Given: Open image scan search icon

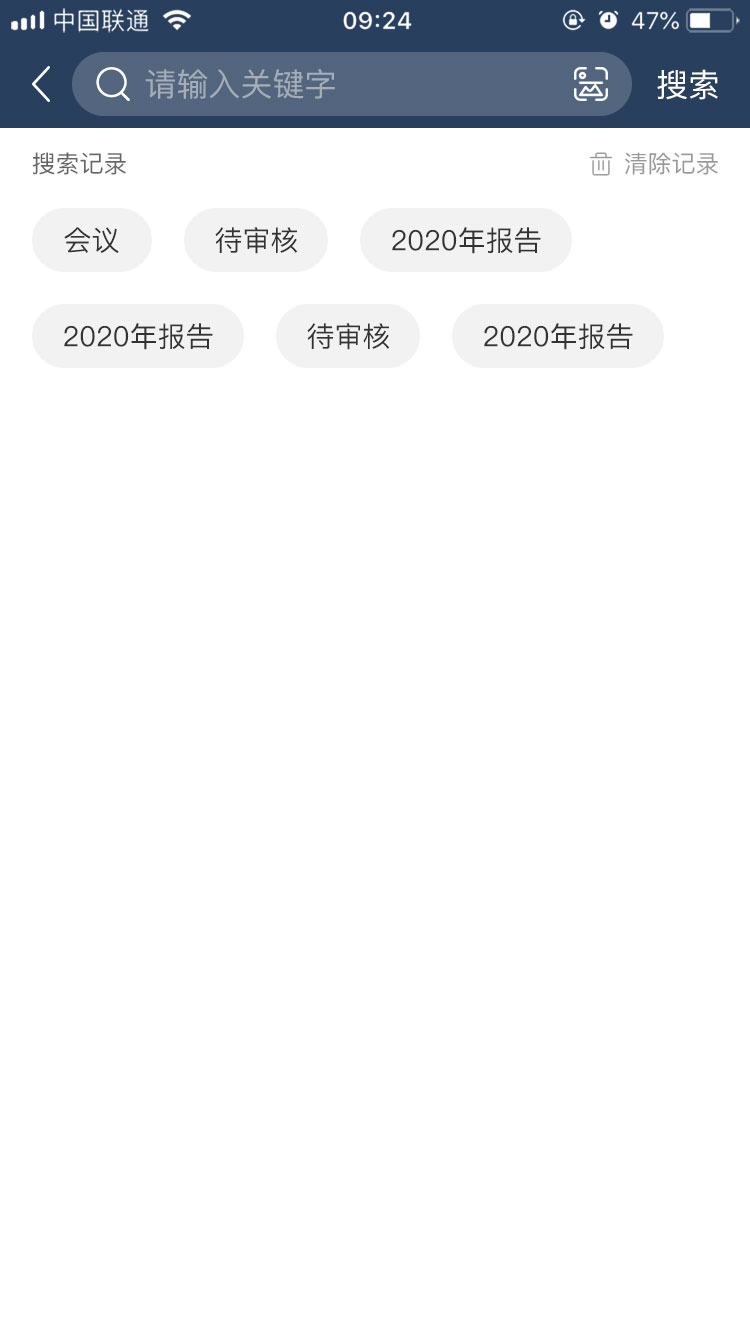Looking at the screenshot, I should pos(591,84).
